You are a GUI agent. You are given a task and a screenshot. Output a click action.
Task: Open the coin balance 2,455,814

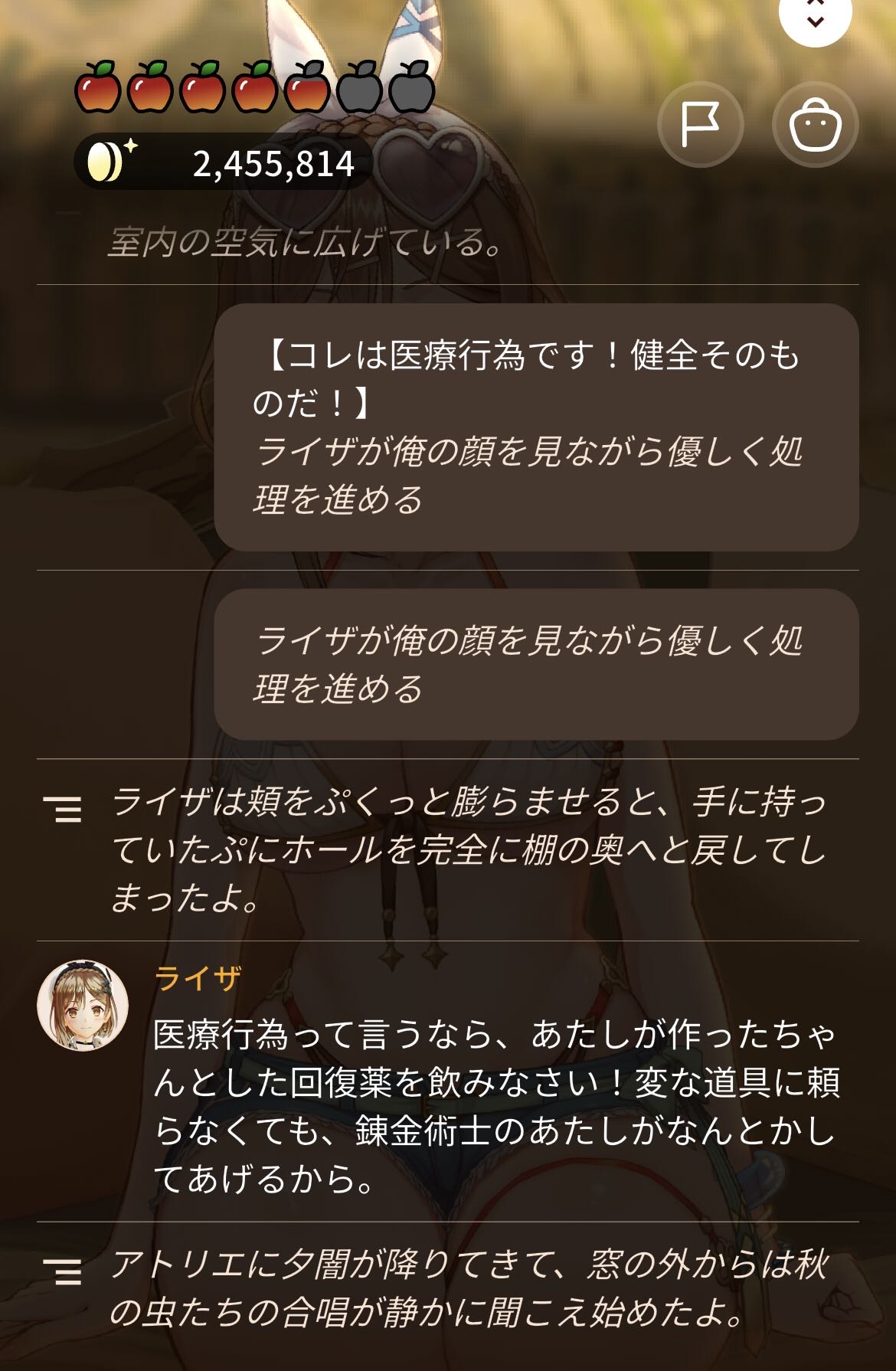click(x=223, y=162)
